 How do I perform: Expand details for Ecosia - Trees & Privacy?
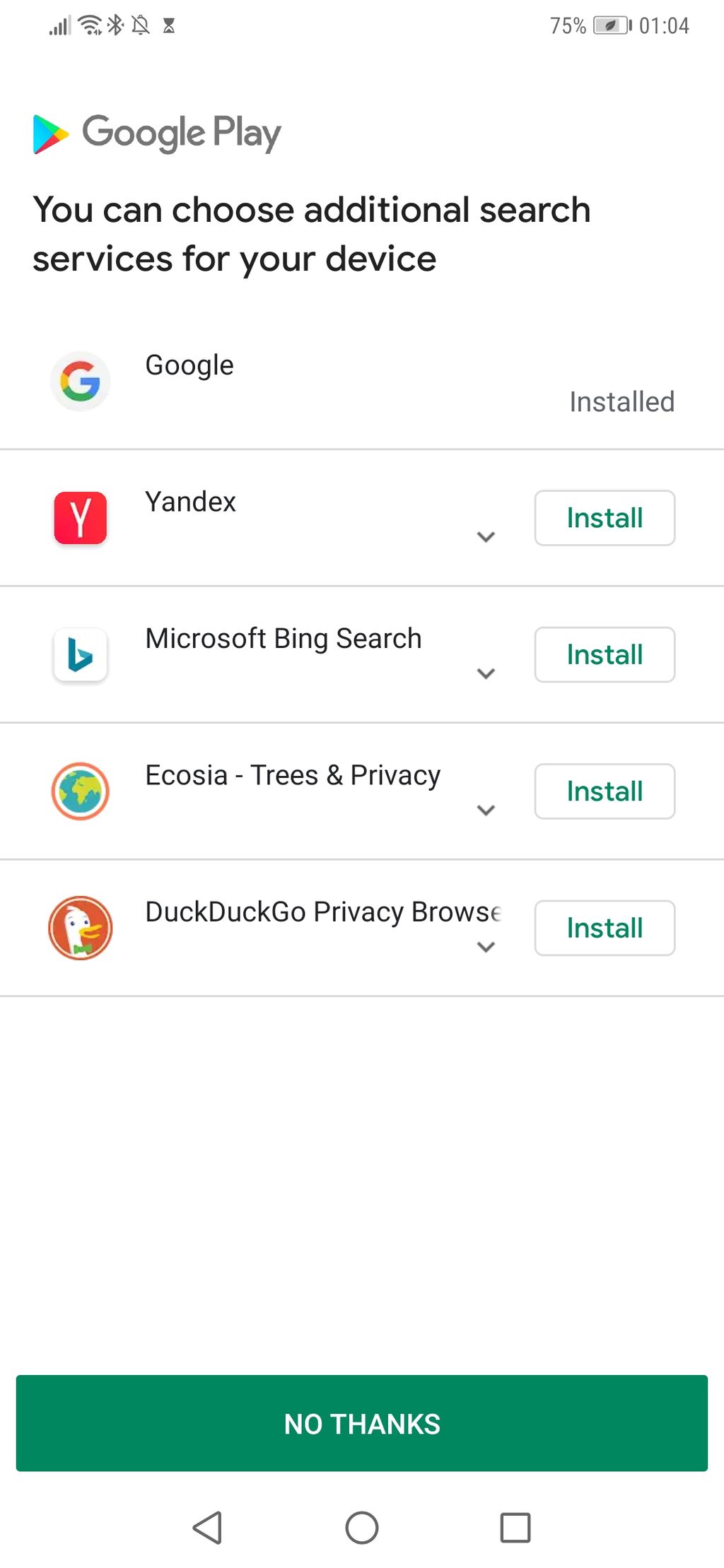(486, 810)
